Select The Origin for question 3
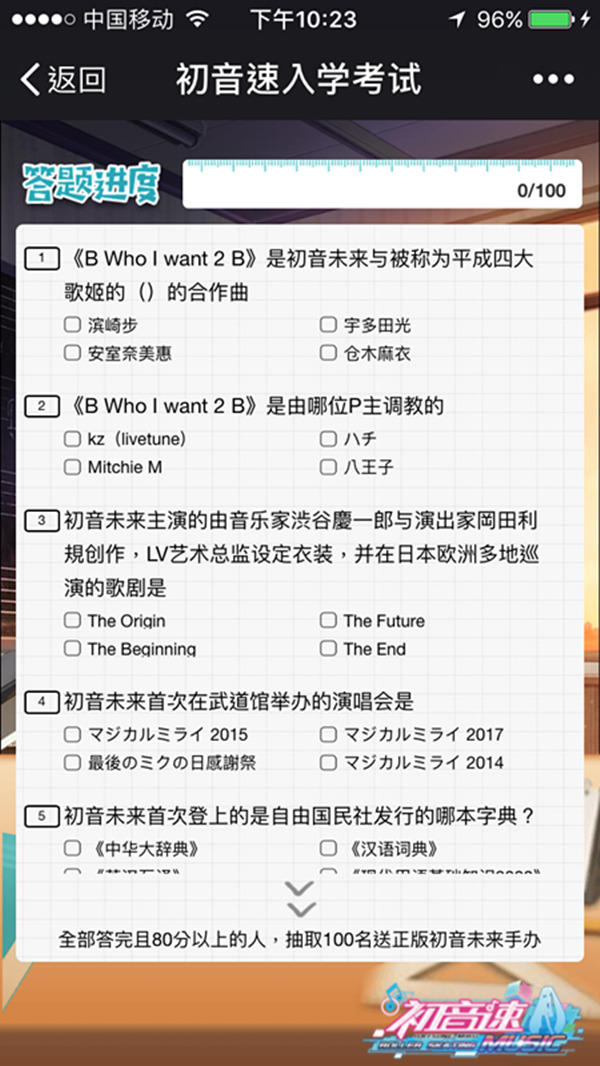This screenshot has height=1066, width=600. [72, 621]
